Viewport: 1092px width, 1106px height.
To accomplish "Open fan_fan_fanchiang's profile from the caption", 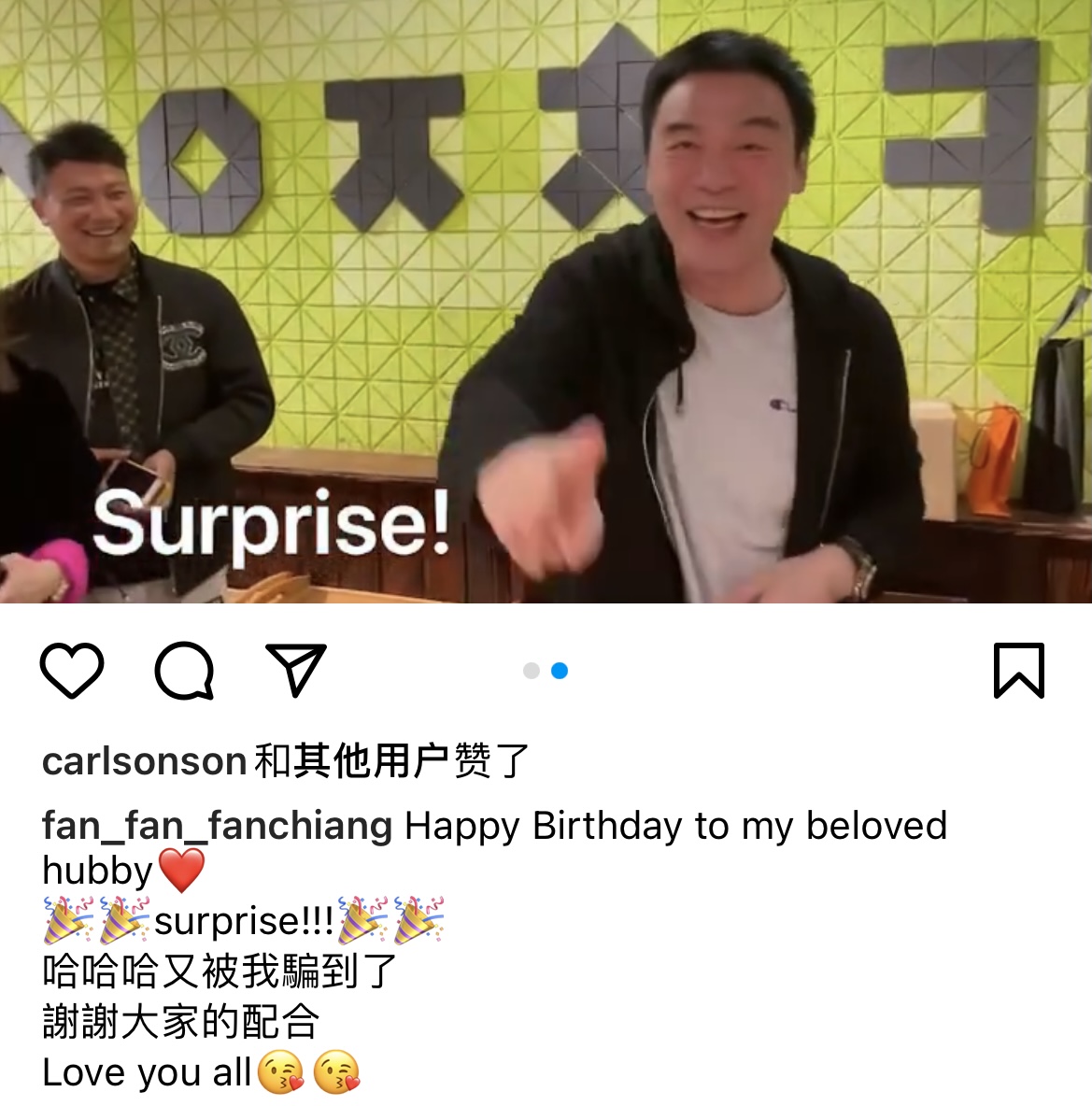I will (217, 826).
